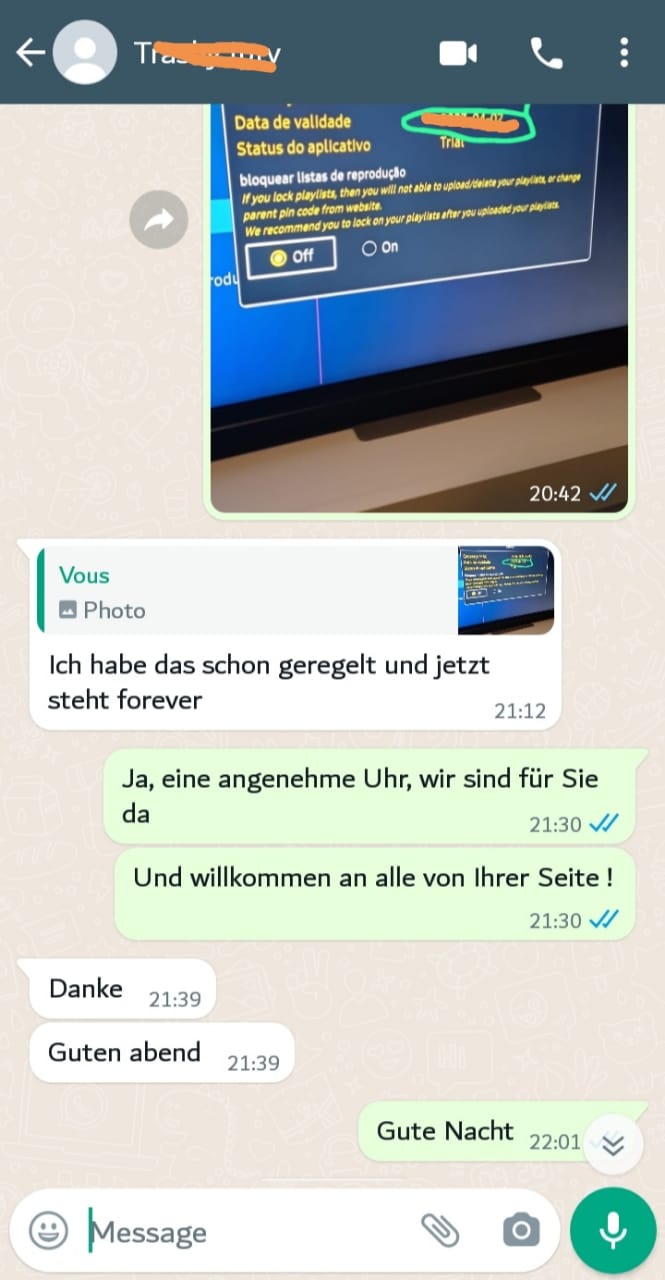This screenshot has height=1280, width=665.
Task: Start a voice call
Action: click(546, 52)
